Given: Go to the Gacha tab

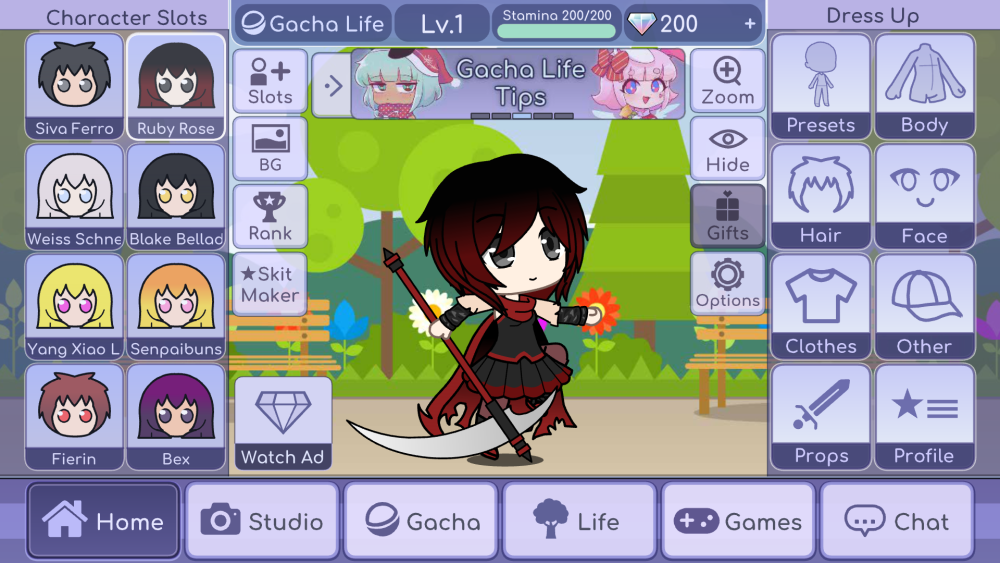Looking at the screenshot, I should [x=421, y=521].
